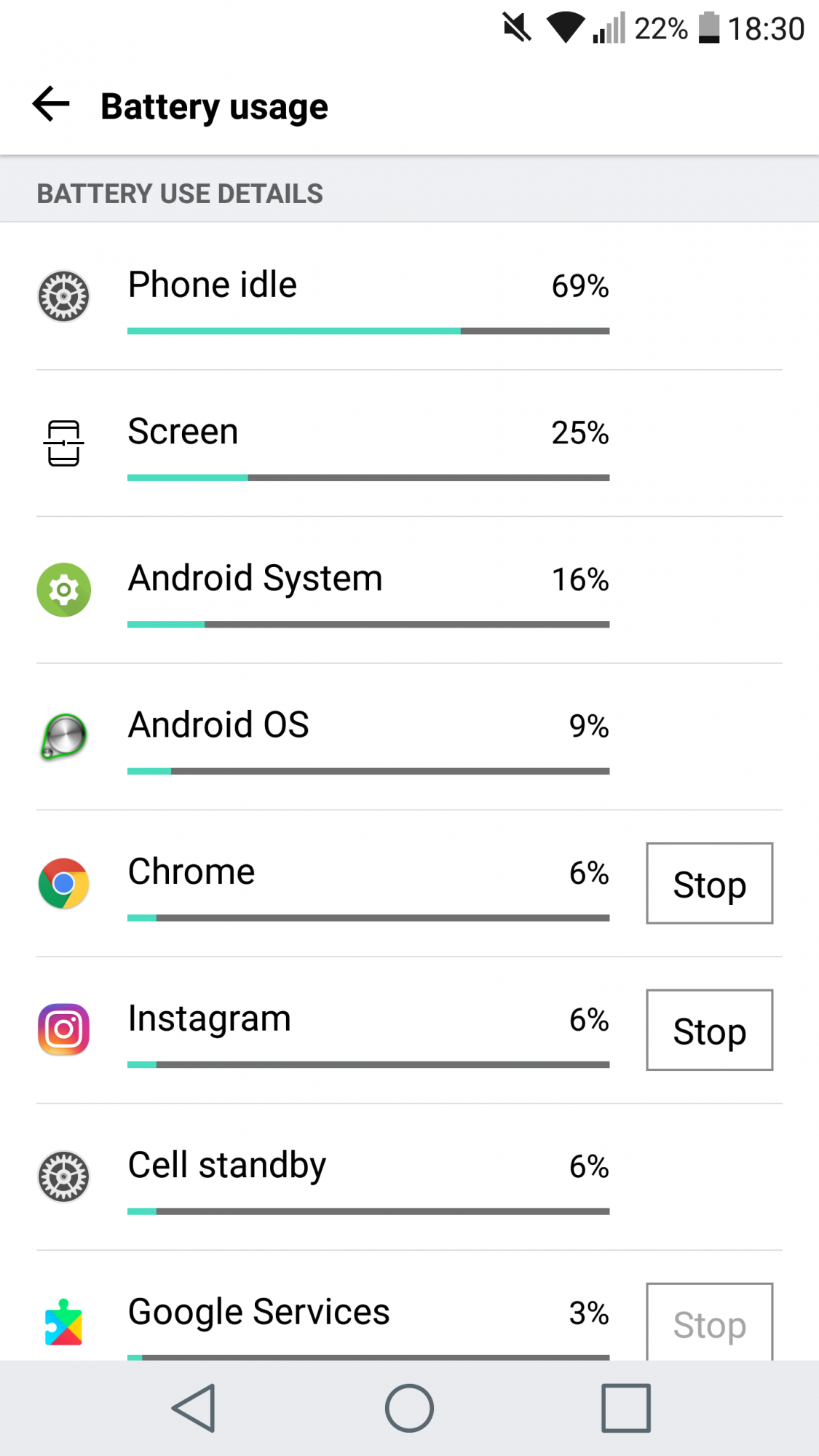Screen dimensions: 819x1456
Task: View Instagram battery usage details
Action: 320,1030
